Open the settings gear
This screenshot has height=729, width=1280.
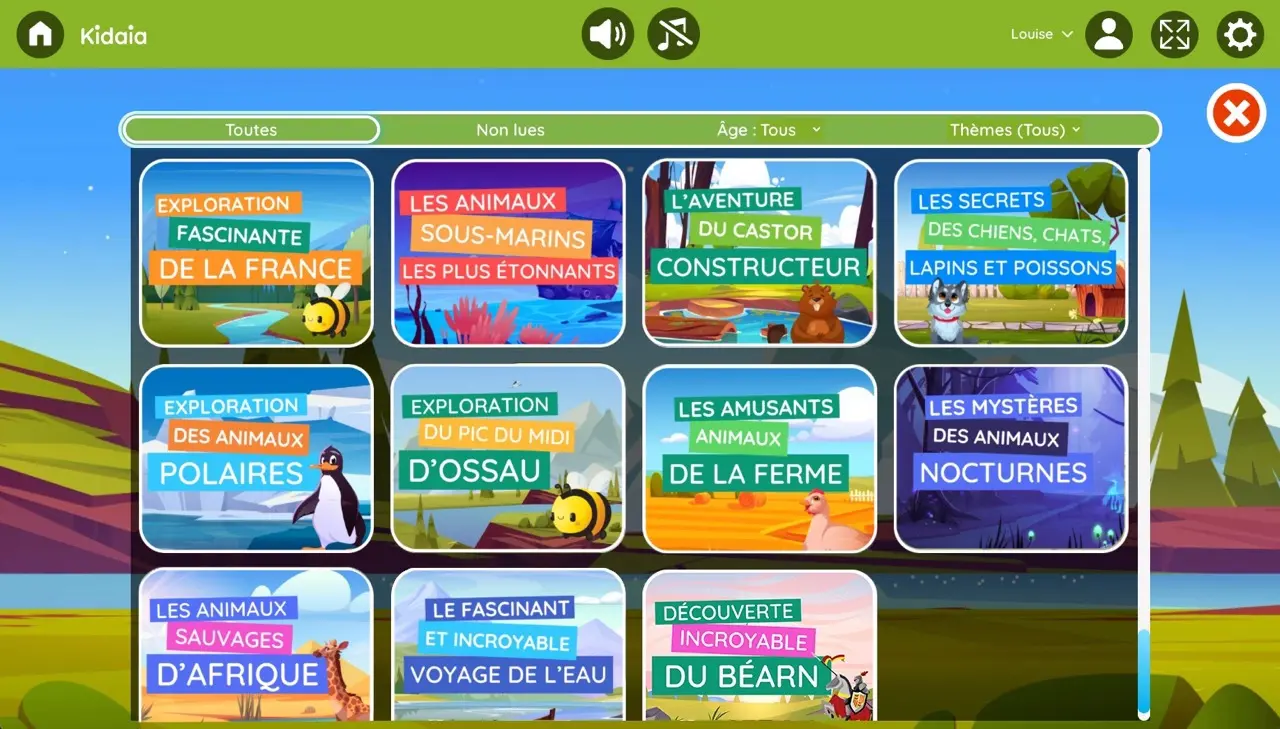[1240, 35]
